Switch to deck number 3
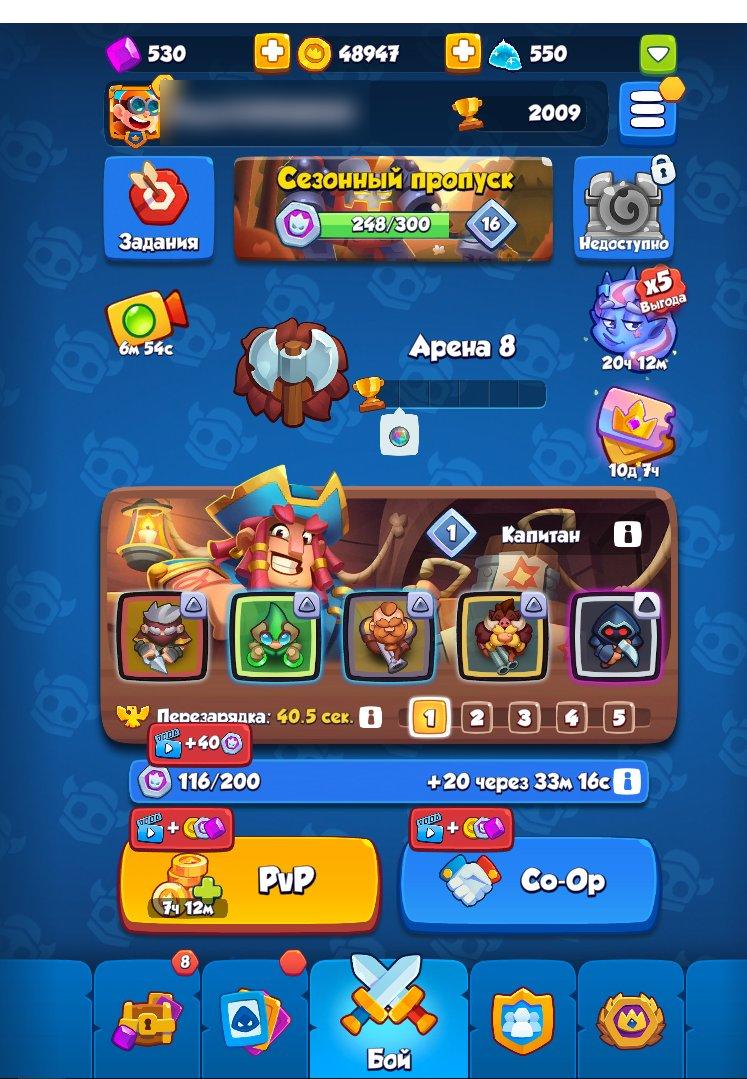 click(523, 717)
